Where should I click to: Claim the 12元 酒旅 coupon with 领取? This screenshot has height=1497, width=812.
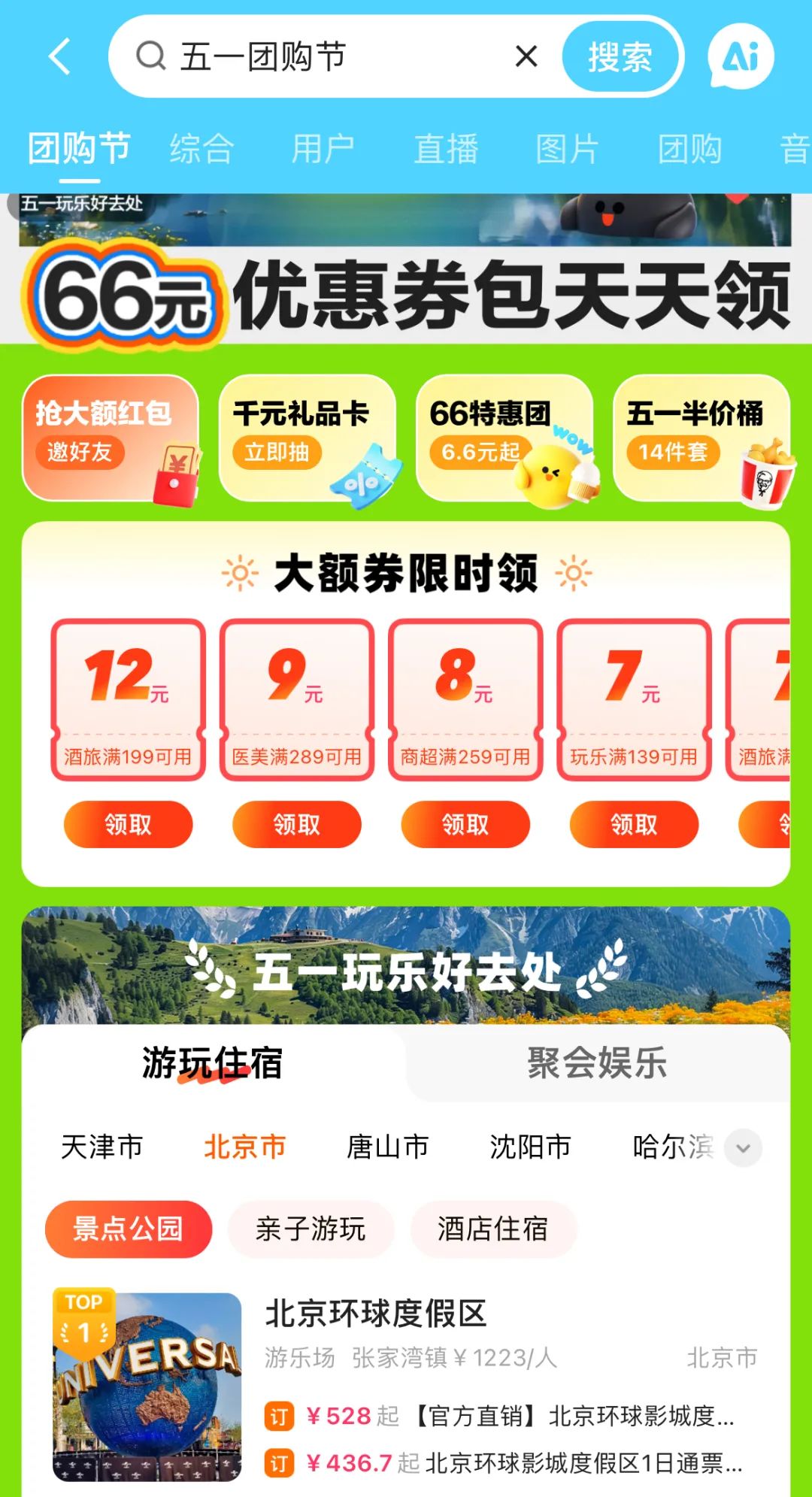point(128,825)
